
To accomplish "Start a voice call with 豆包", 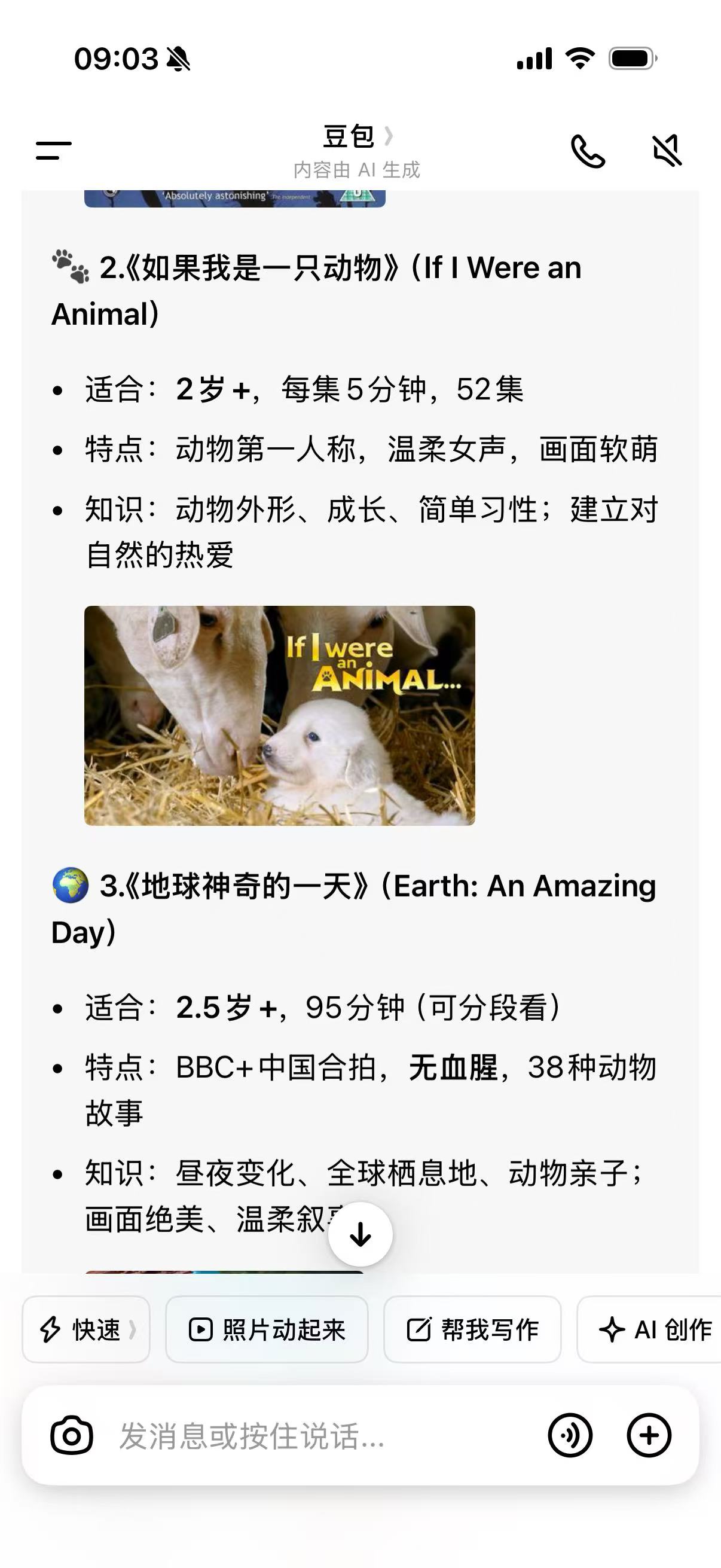I will point(588,151).
